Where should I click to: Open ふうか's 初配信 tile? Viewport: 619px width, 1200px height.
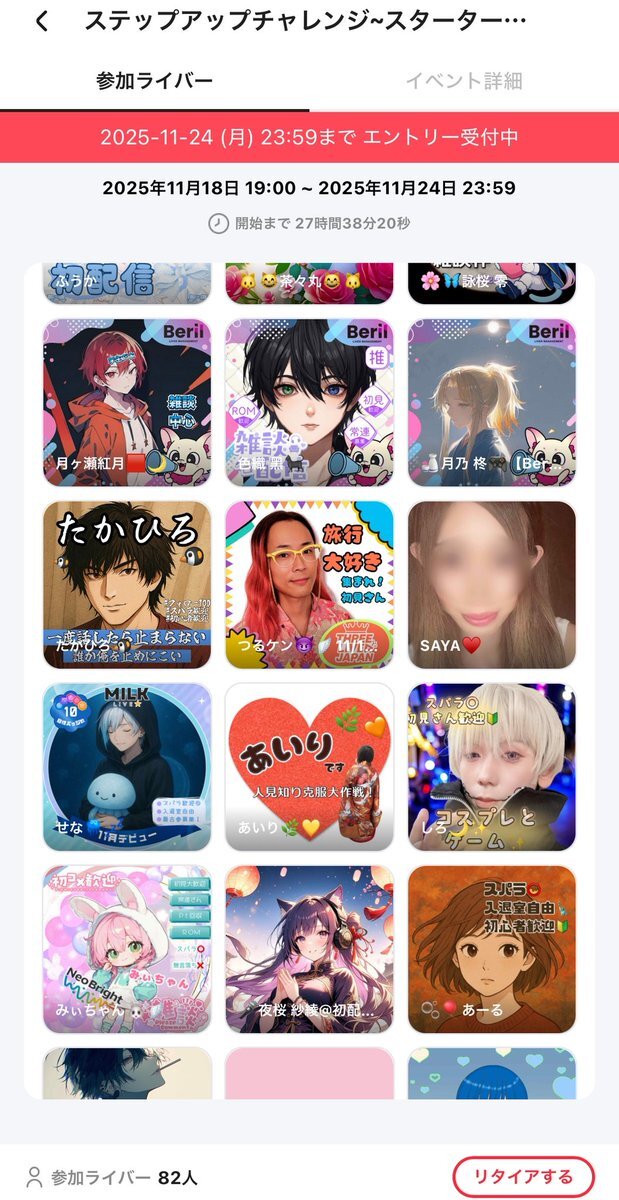point(128,284)
